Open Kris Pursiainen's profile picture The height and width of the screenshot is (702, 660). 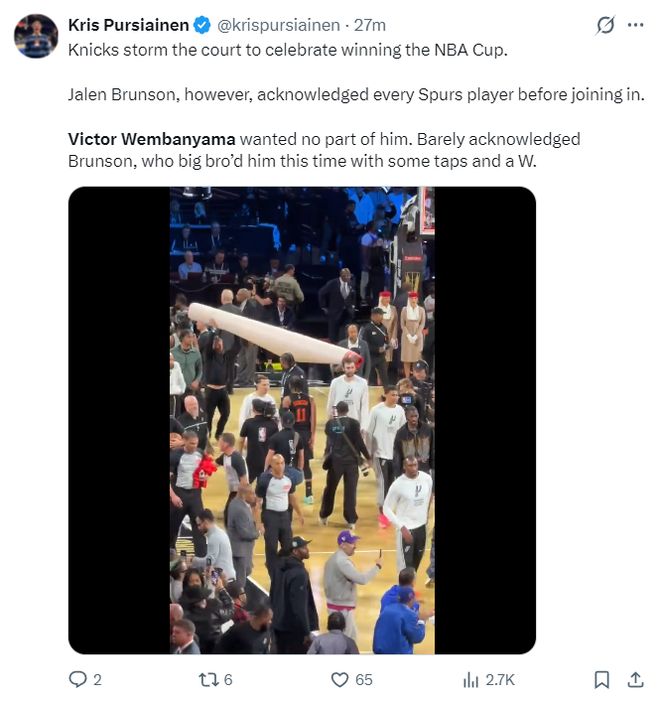pos(36,36)
